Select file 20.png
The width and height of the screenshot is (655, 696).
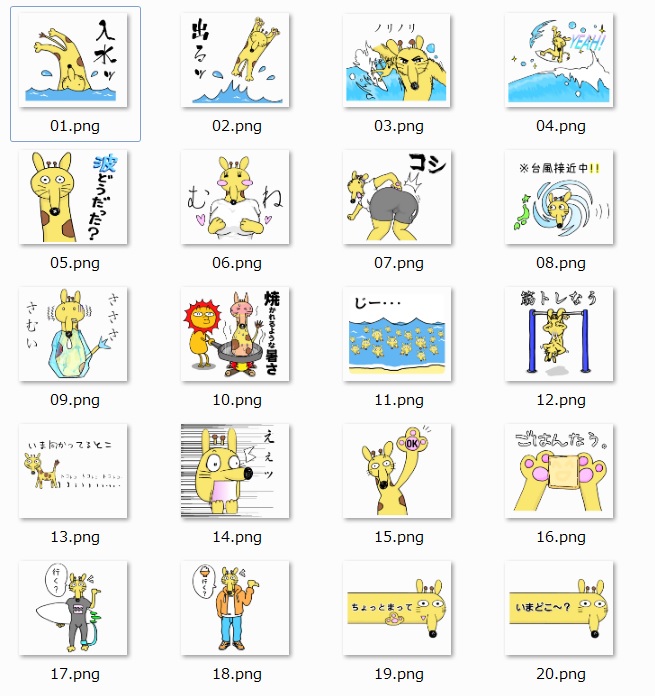pos(559,608)
